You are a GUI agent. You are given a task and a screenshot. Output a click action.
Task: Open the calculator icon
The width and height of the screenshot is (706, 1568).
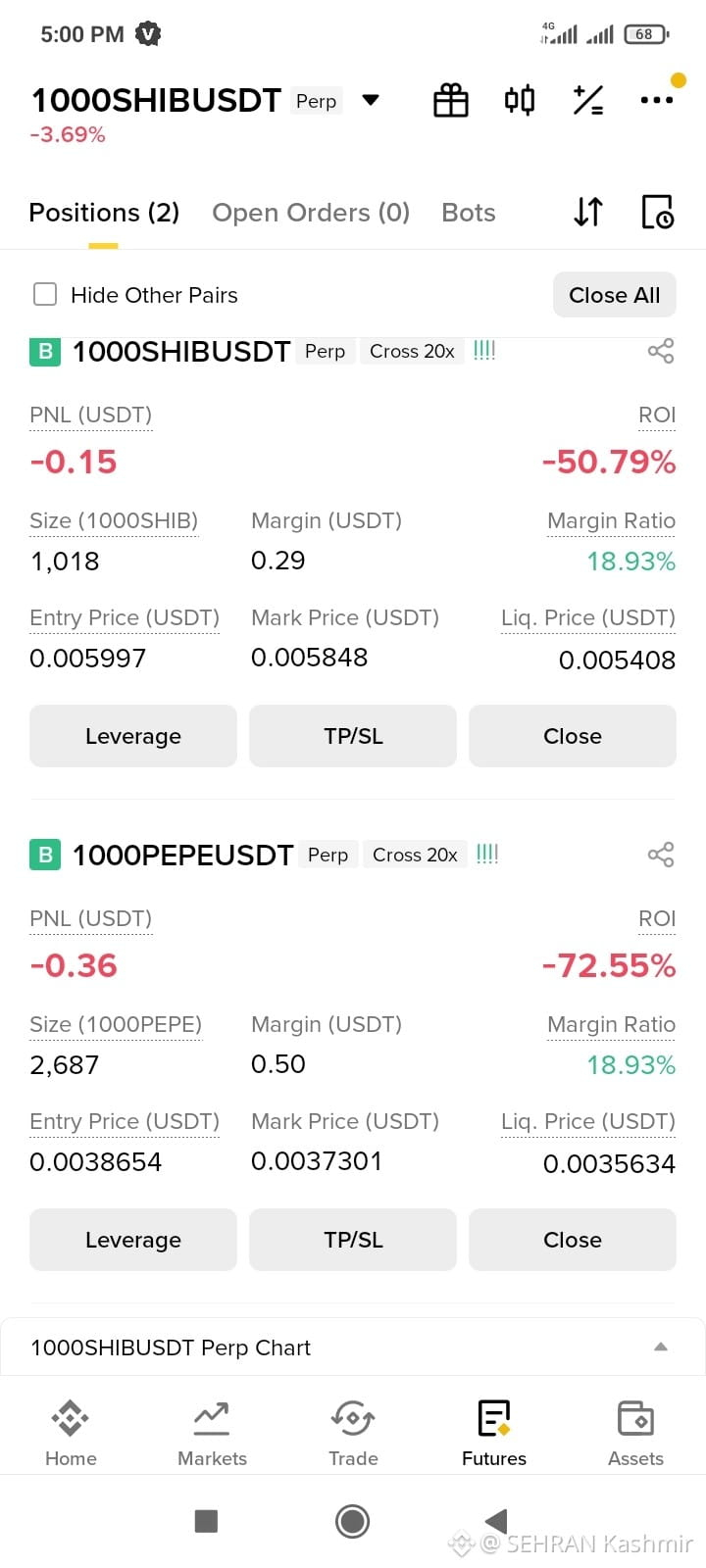tap(588, 100)
